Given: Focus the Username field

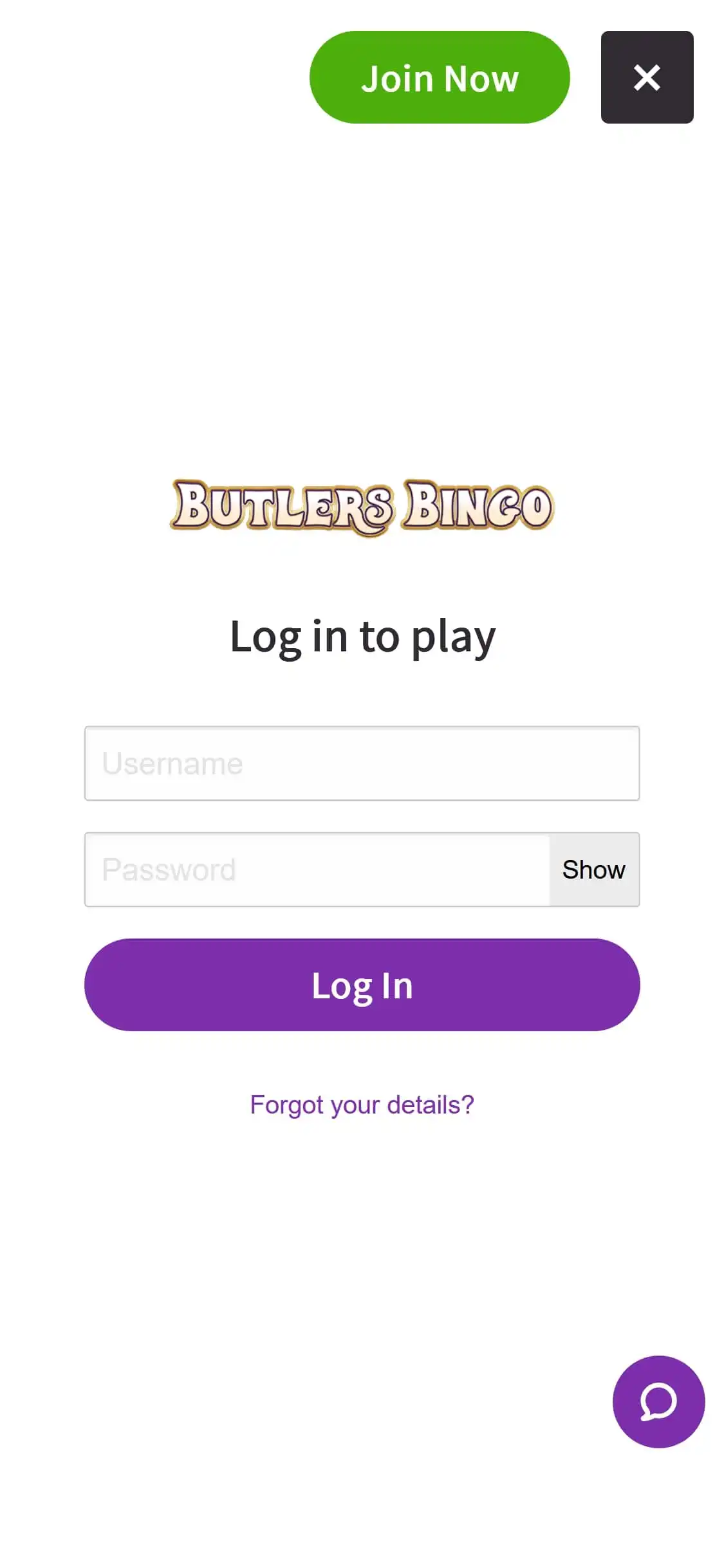Looking at the screenshot, I should 362,763.
